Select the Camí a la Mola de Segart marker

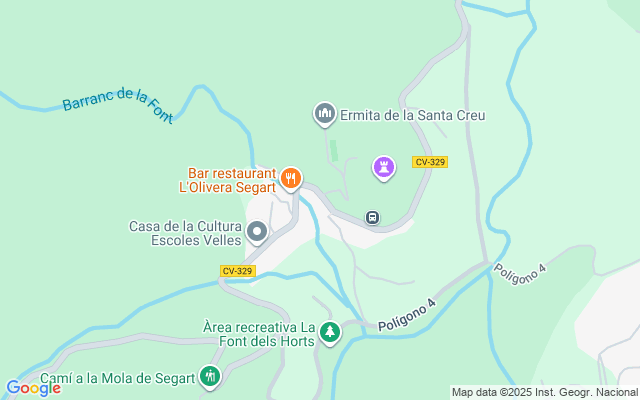(210, 377)
